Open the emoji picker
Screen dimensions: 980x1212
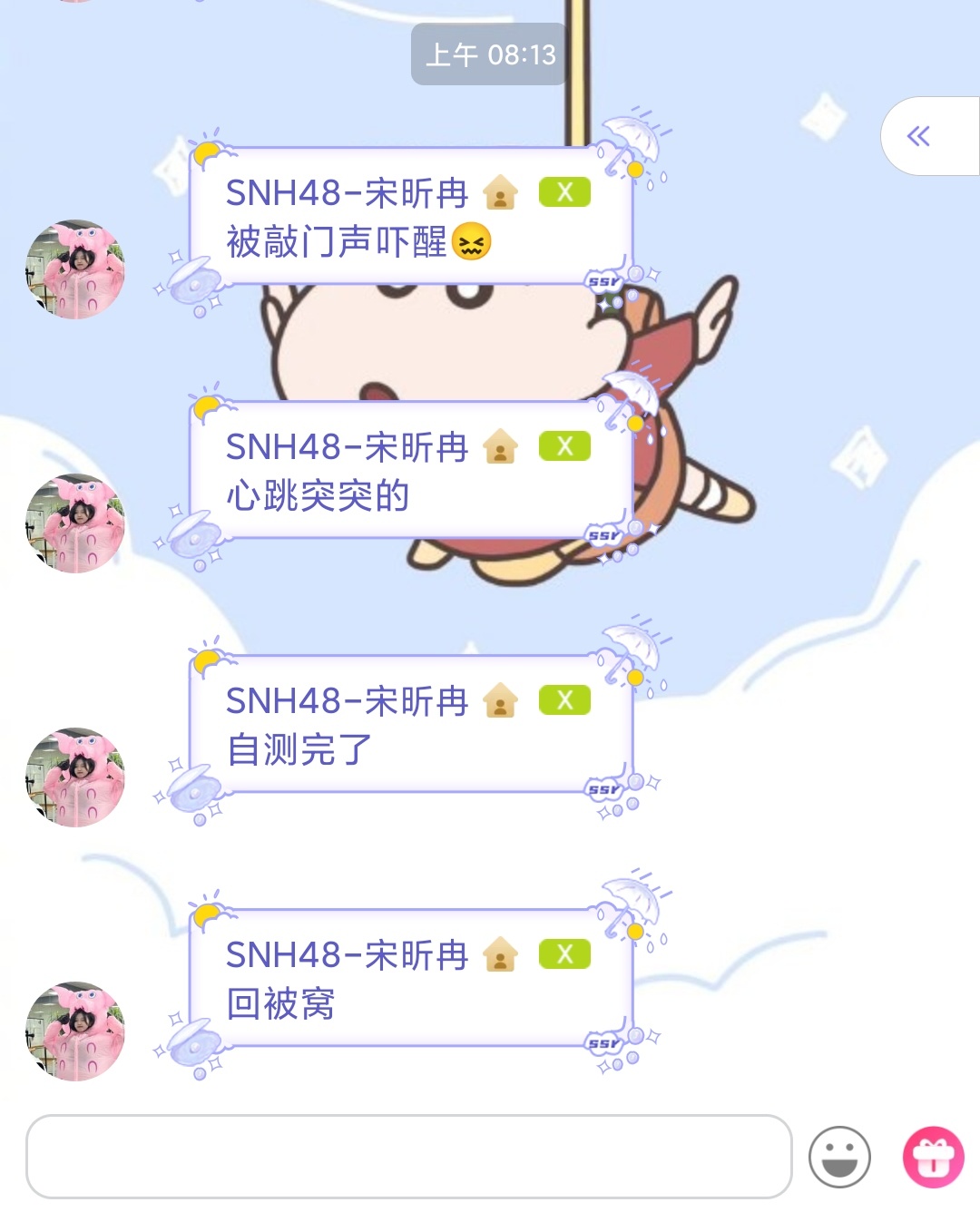[839, 1157]
